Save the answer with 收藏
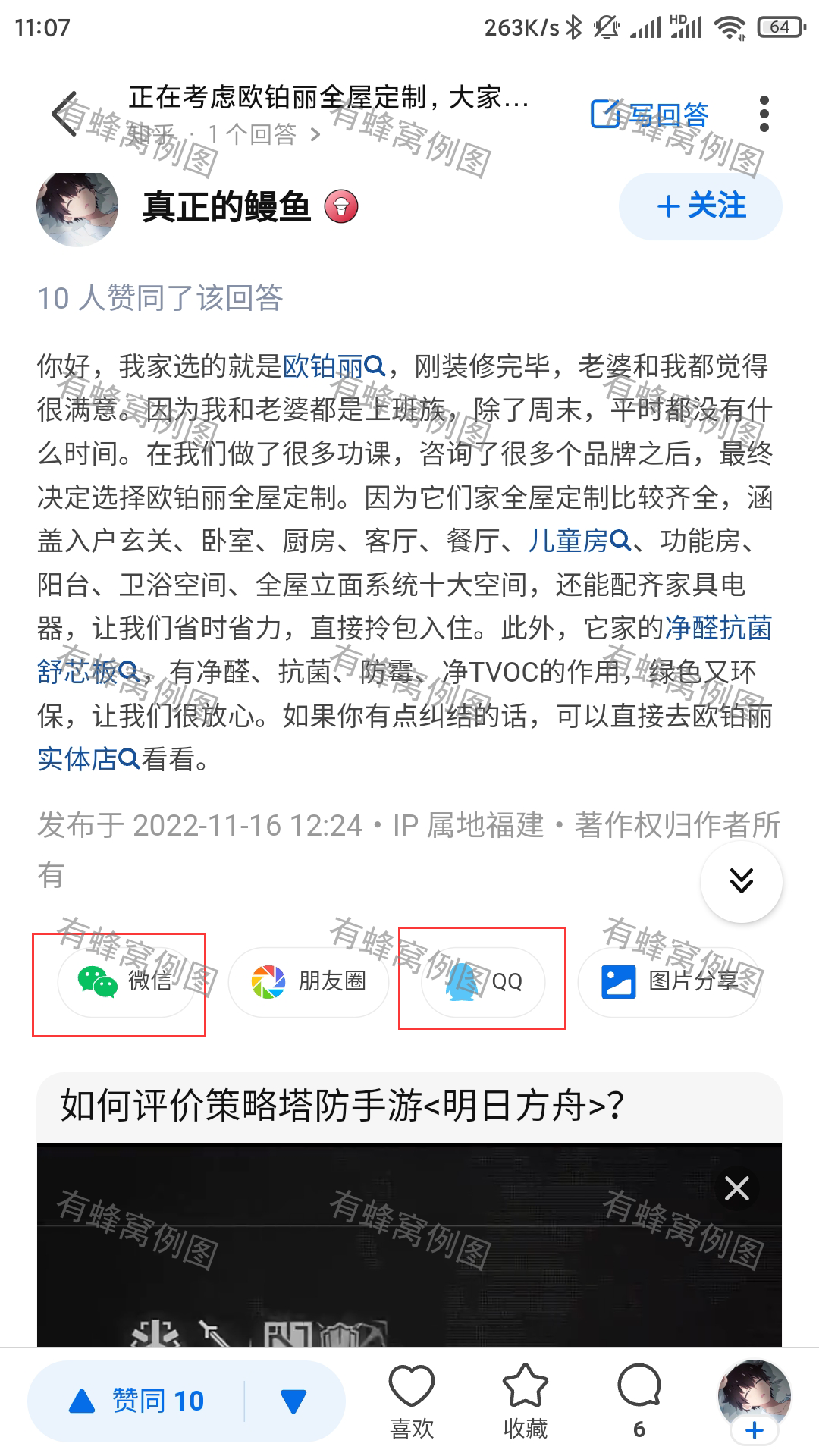Viewport: 819px width, 1456px height. coord(525,1401)
